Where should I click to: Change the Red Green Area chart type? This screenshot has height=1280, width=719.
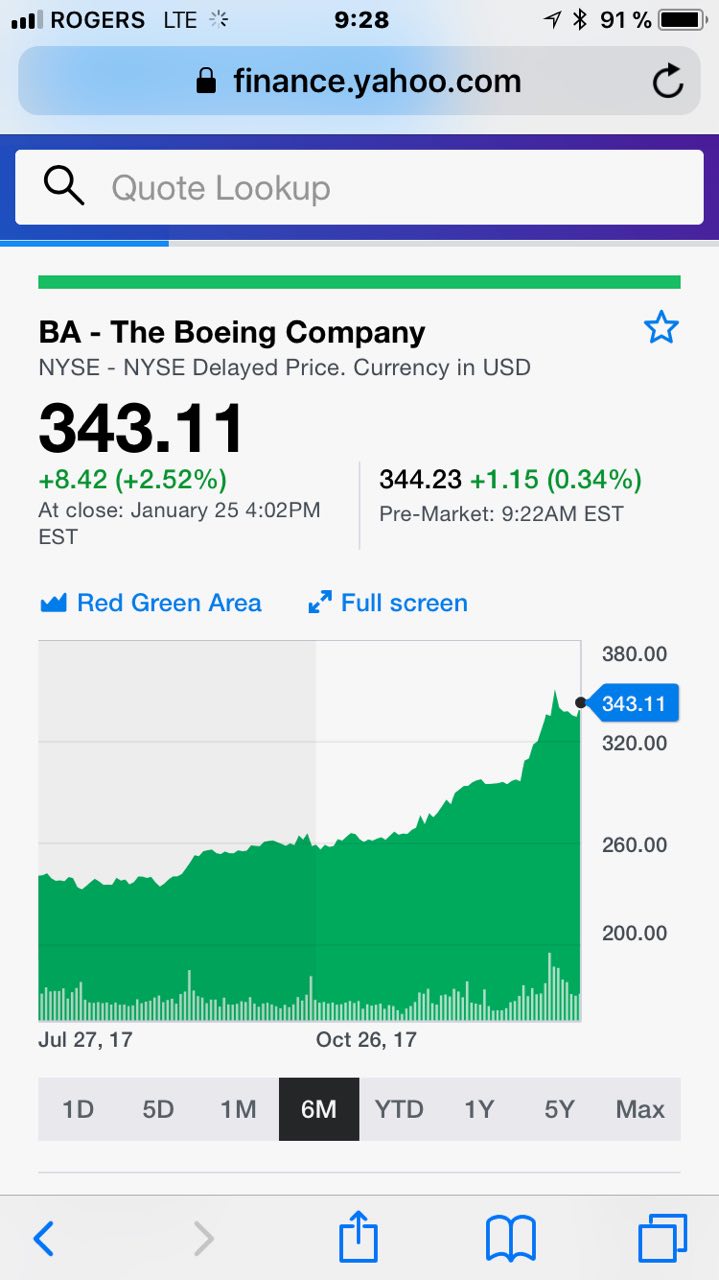pos(151,603)
